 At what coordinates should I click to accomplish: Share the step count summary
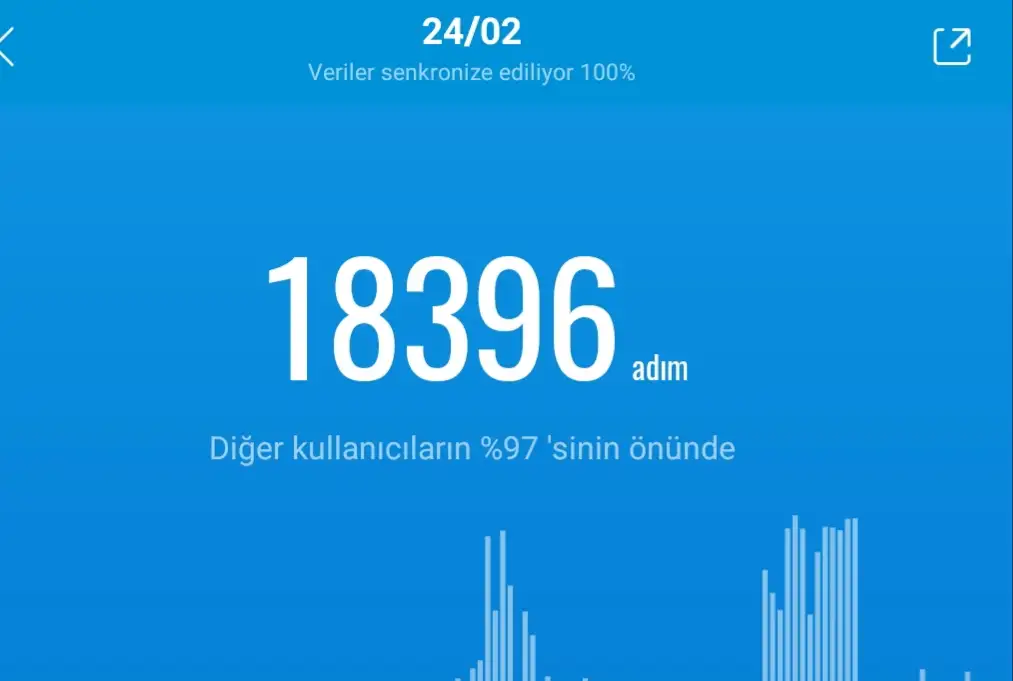951,46
